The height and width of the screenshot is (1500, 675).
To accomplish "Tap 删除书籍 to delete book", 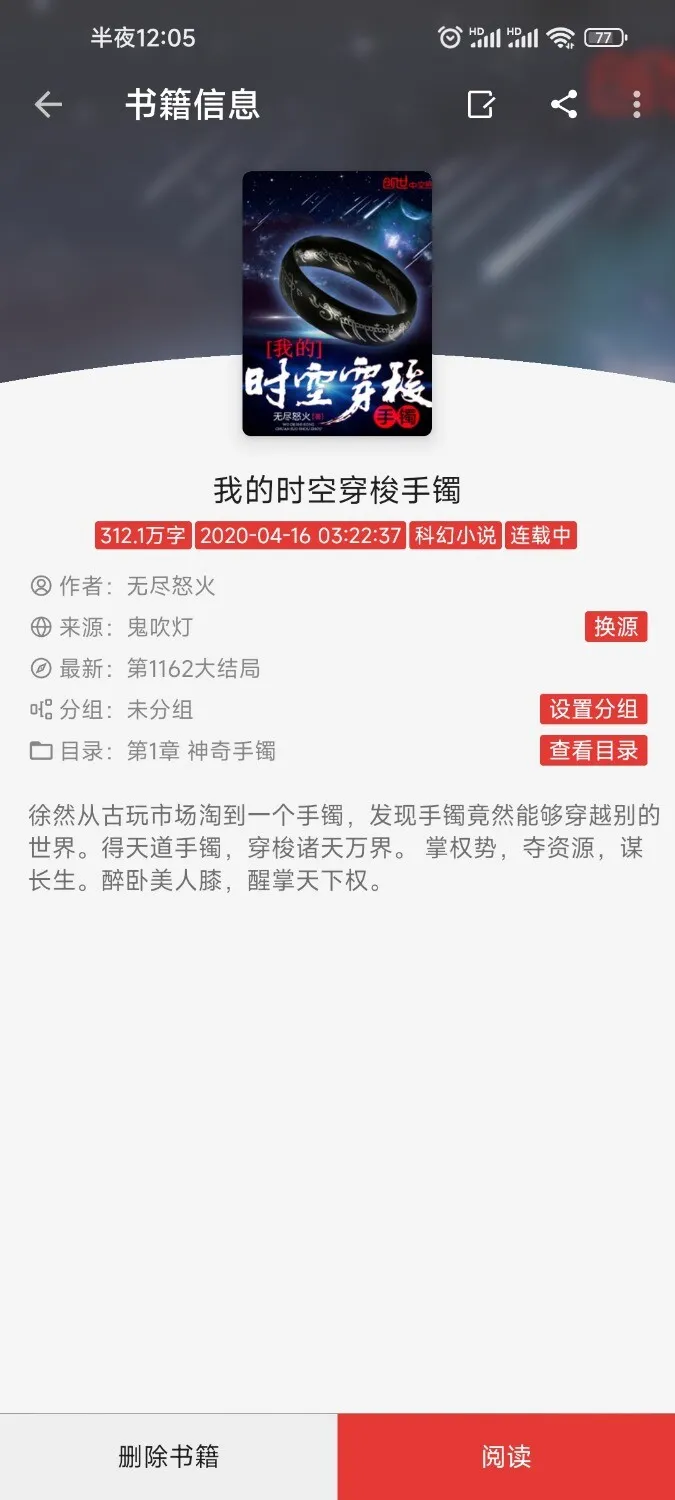I will (x=168, y=1456).
